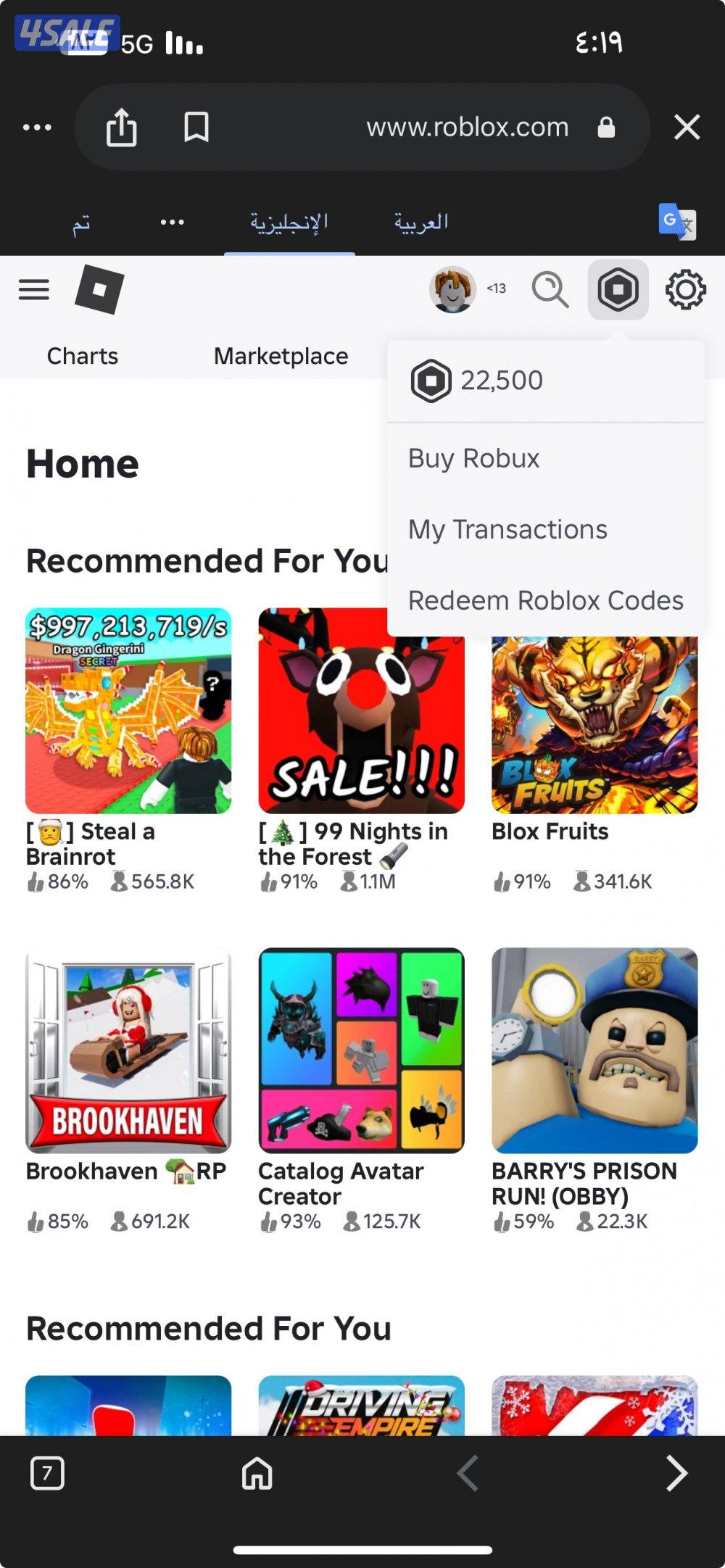Image resolution: width=725 pixels, height=1568 pixels.
Task: Share this page from the browser bar
Action: click(122, 128)
